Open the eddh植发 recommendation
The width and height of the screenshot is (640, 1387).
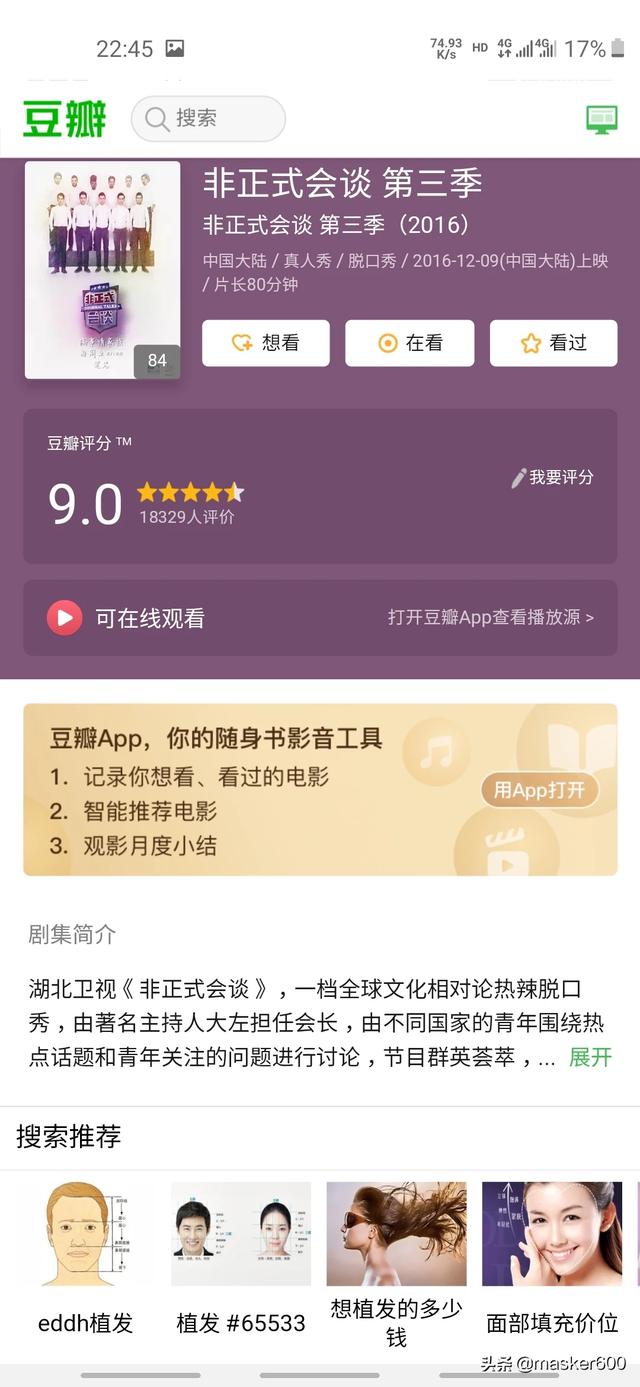[85, 1260]
